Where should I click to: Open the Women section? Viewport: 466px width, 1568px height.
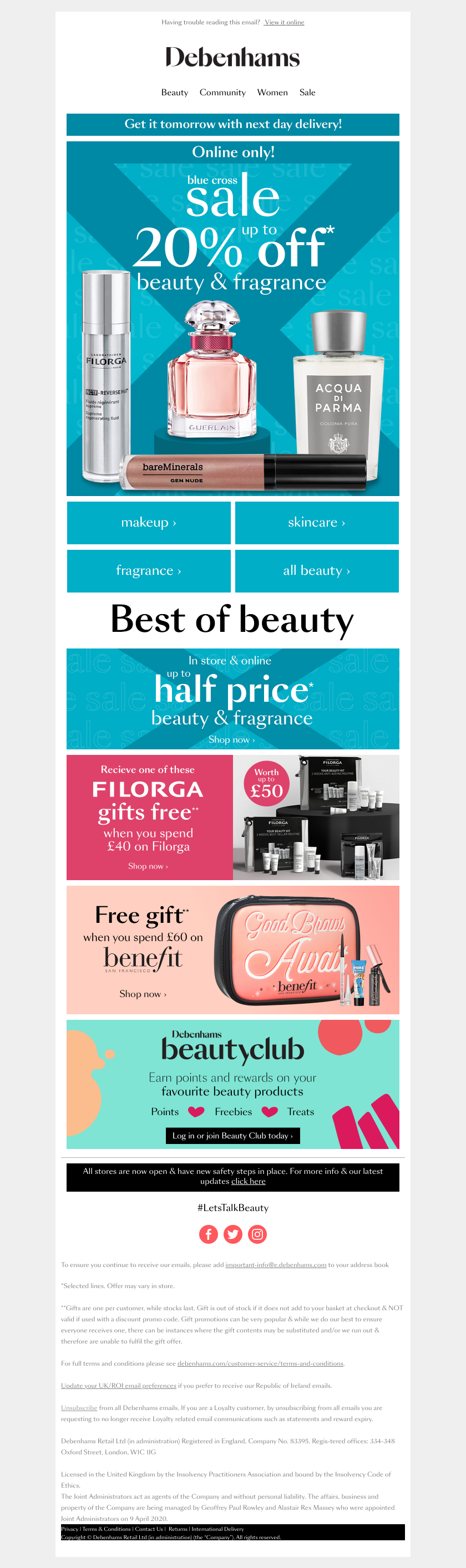click(272, 93)
